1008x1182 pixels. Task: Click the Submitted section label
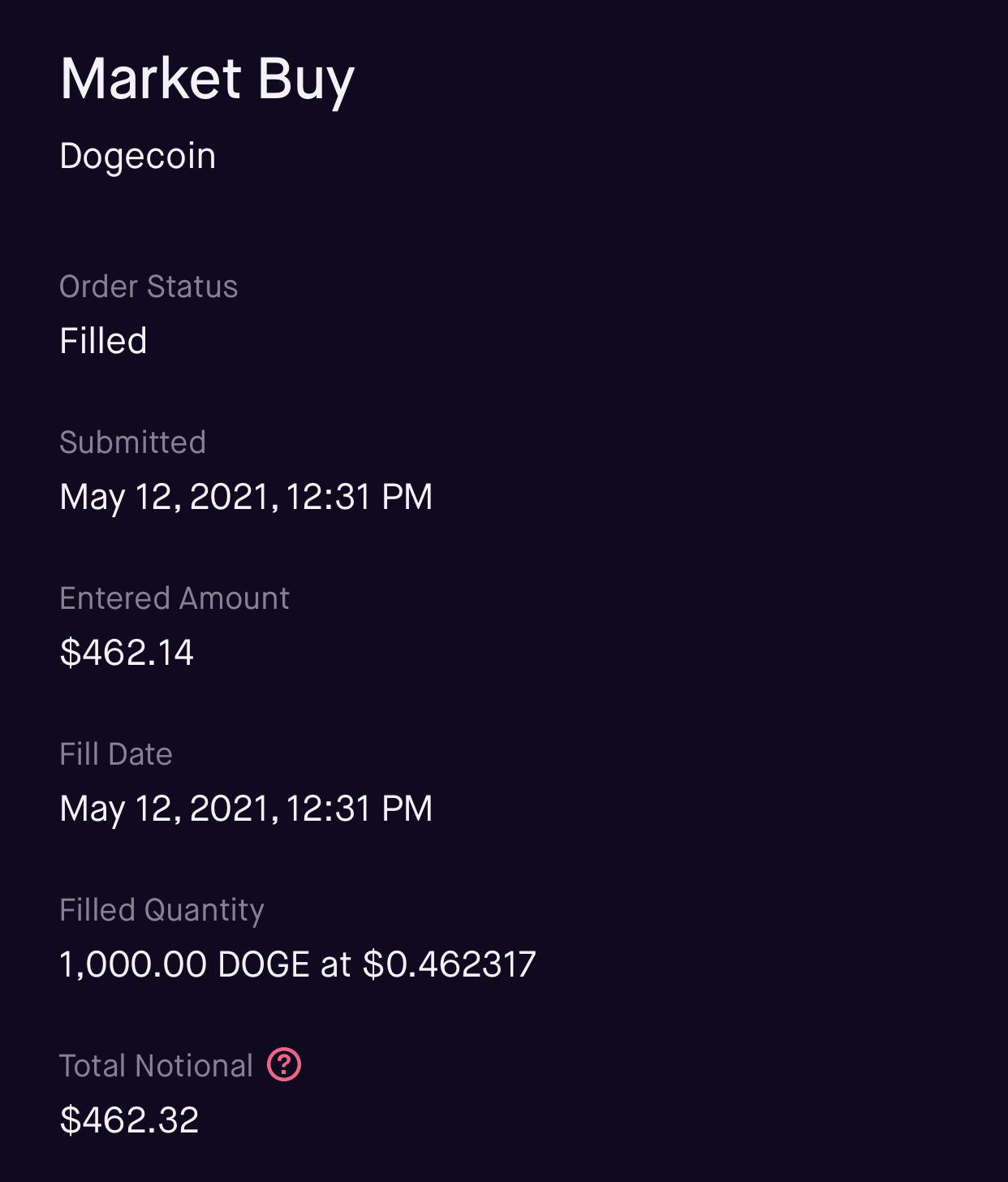click(x=132, y=442)
